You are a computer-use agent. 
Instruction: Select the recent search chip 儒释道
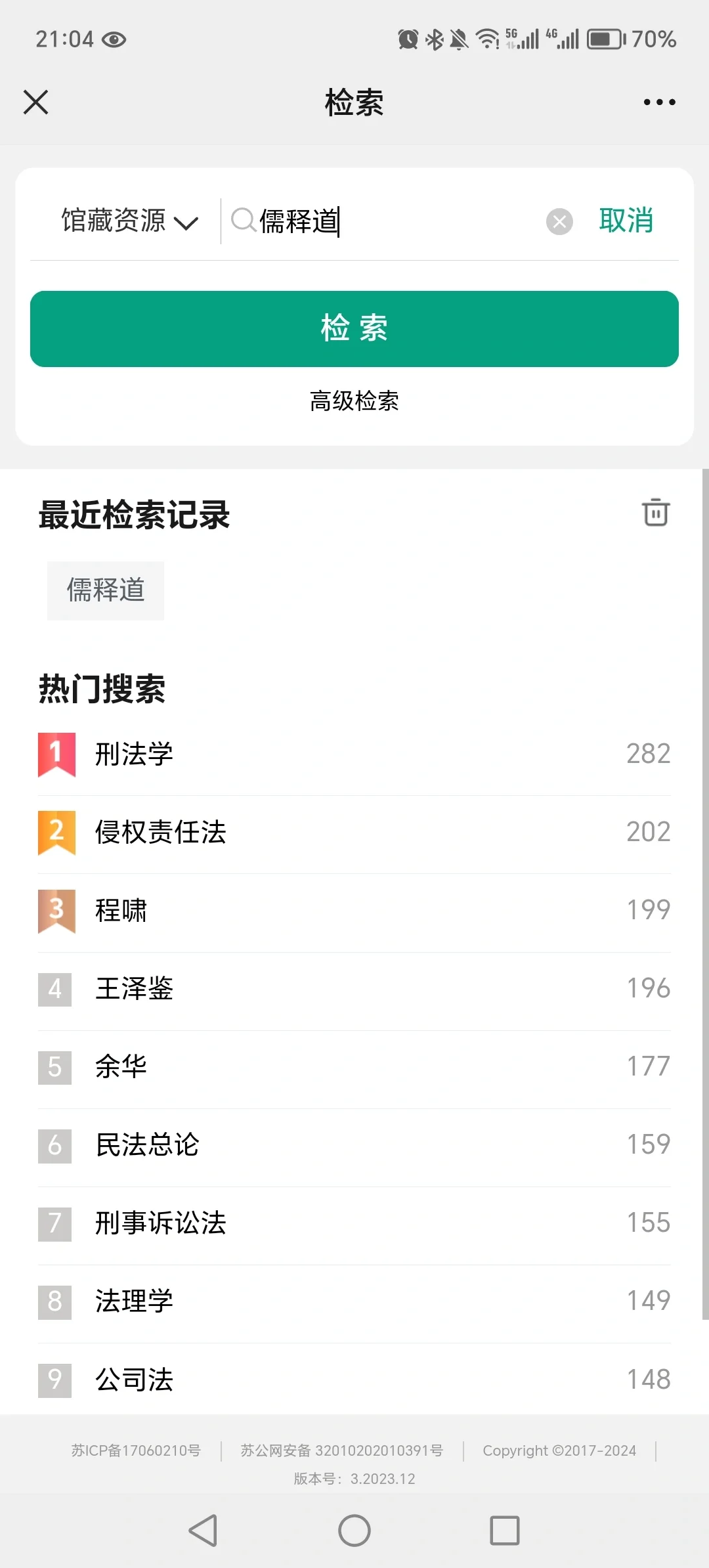tap(106, 590)
